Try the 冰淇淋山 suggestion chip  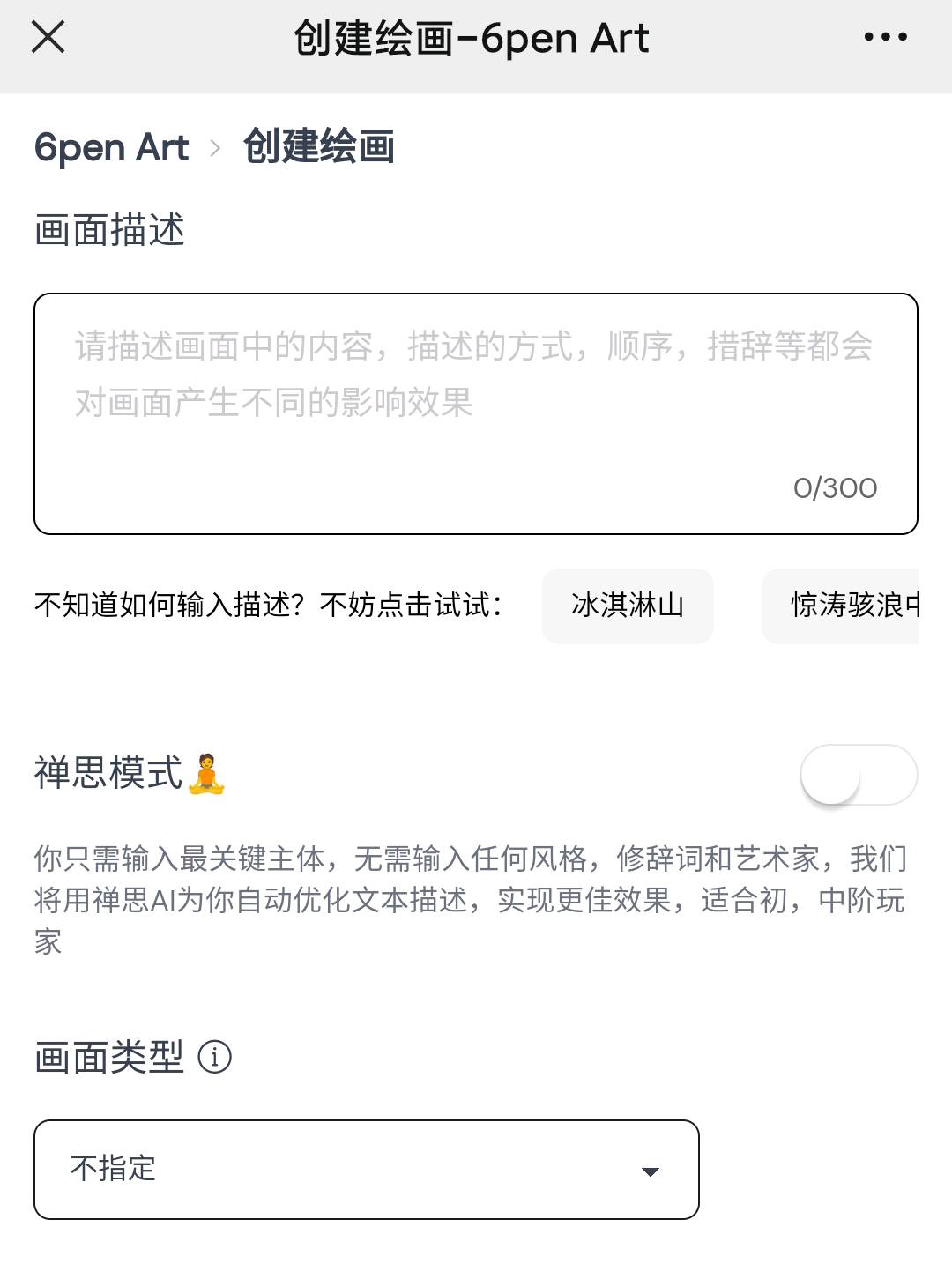click(627, 606)
